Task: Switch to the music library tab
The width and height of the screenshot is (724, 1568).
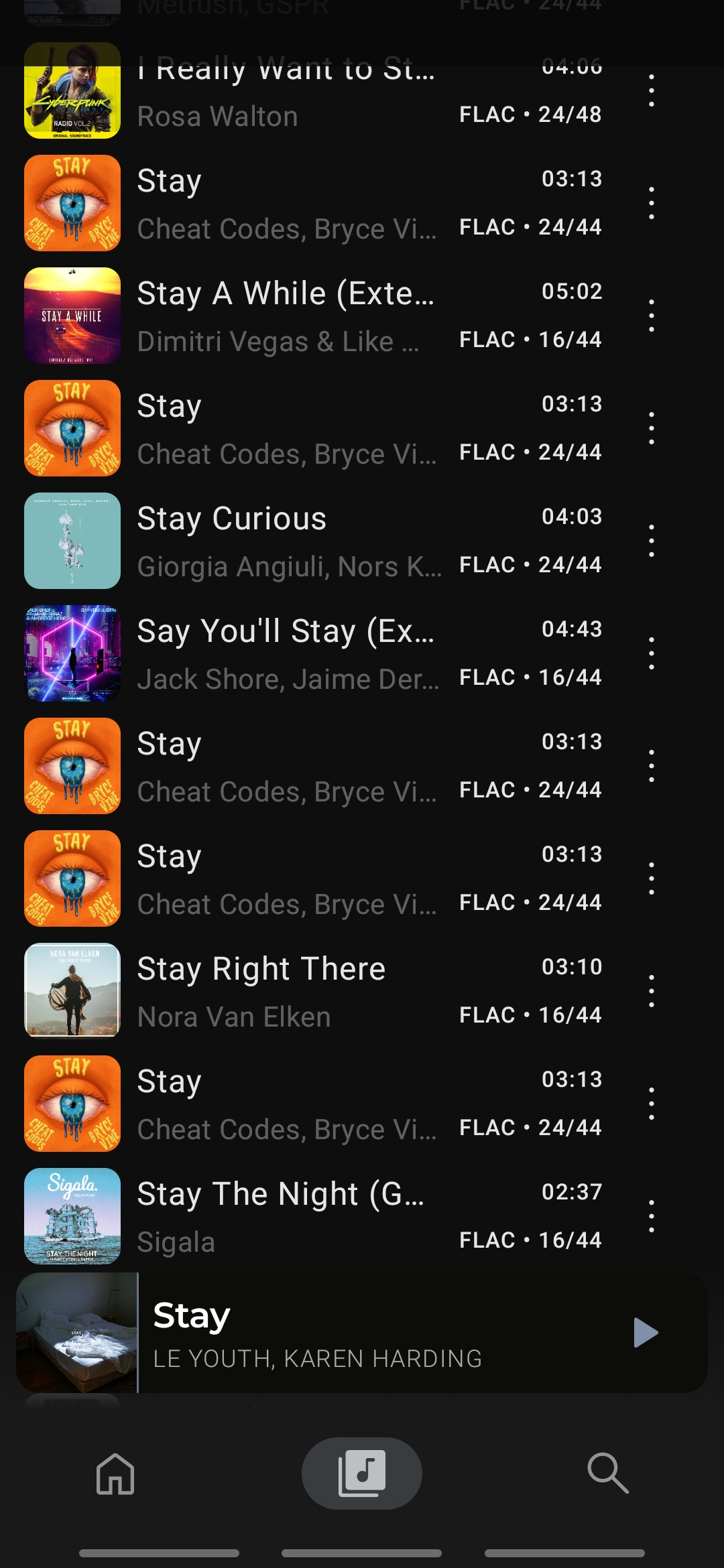Action: pos(361,1473)
